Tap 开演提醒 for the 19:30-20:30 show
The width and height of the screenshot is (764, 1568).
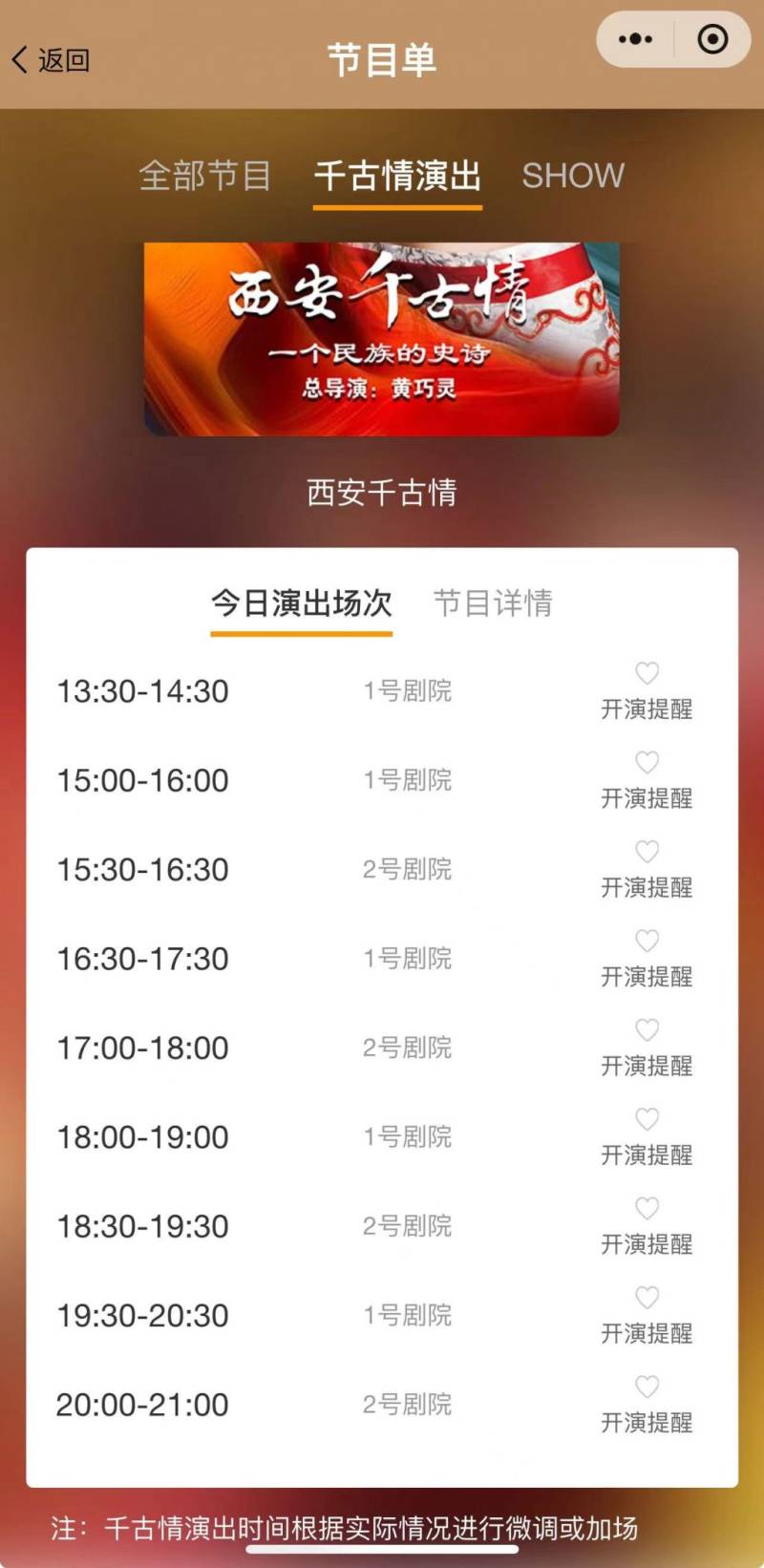pos(647,1315)
